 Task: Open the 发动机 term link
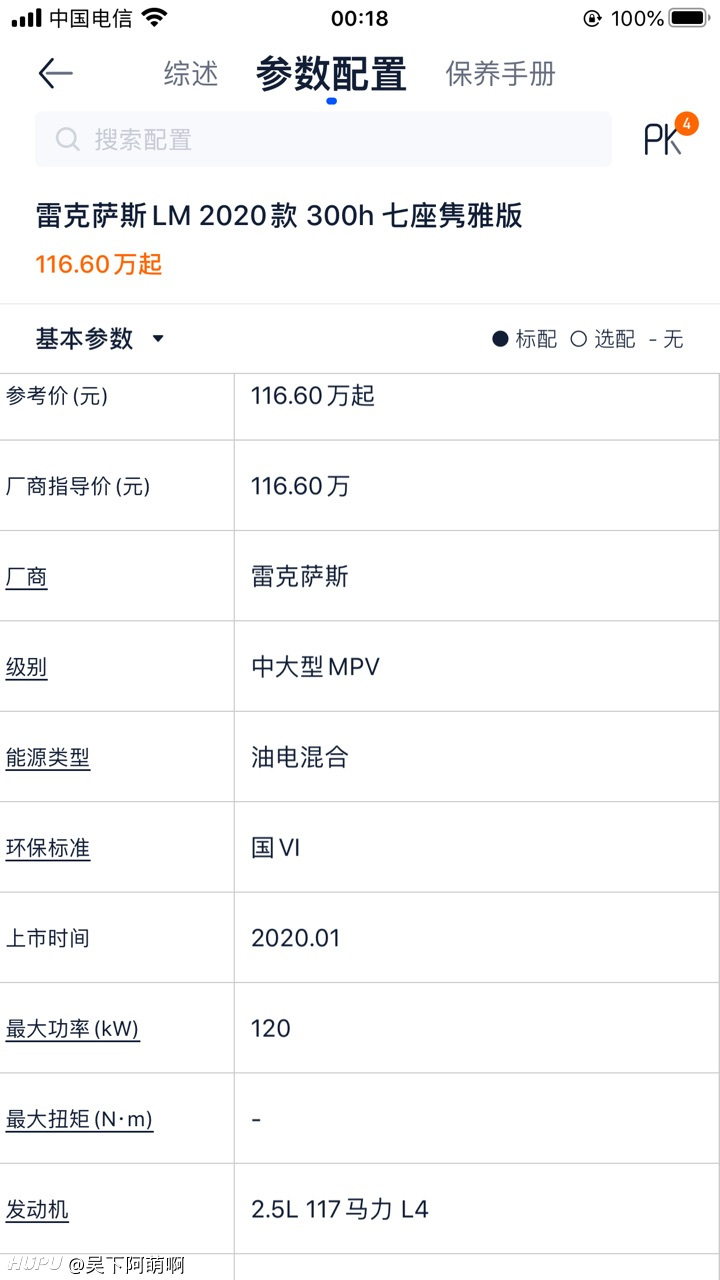click(37, 1210)
